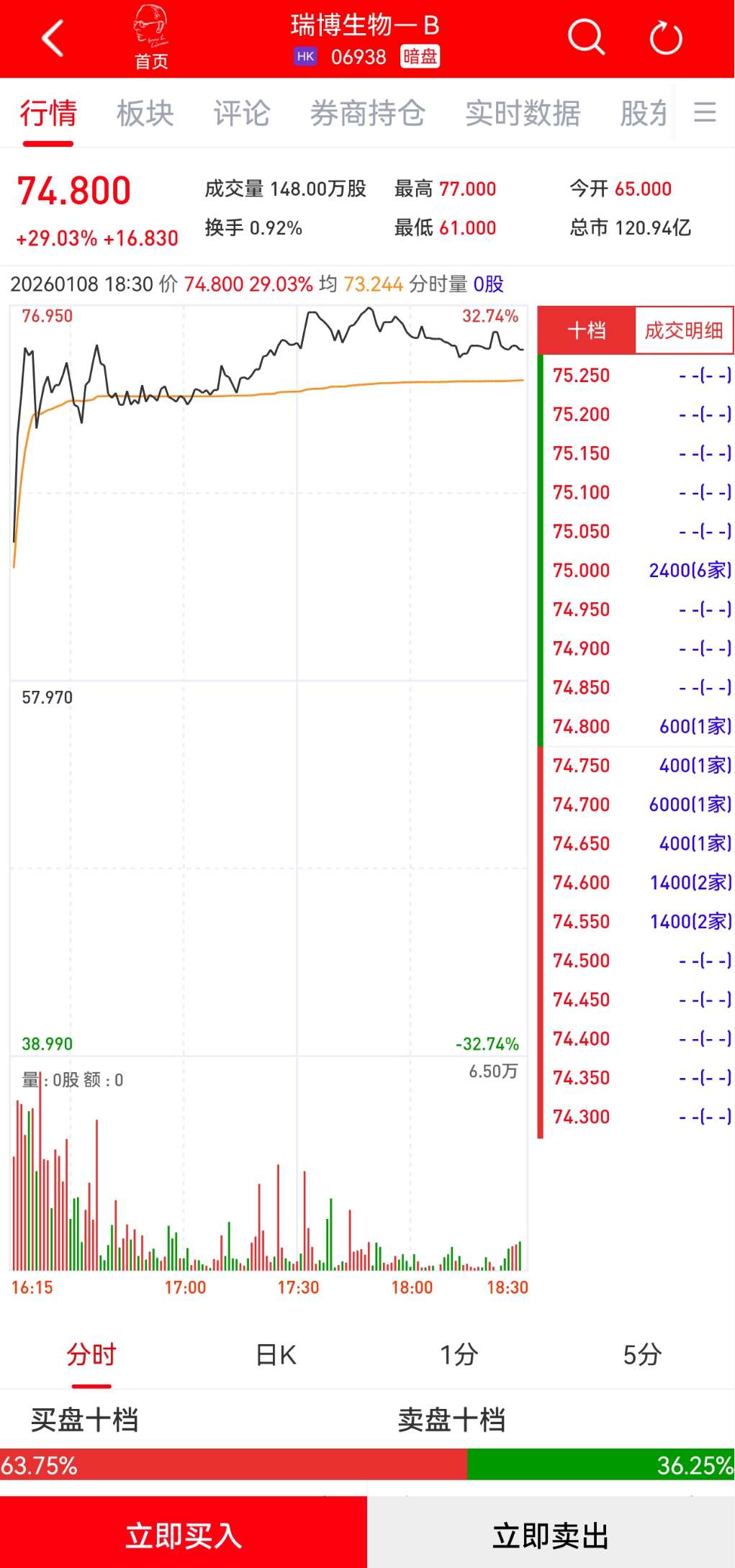735x1568 pixels.
Task: Show the 日K chart
Action: [276, 1355]
